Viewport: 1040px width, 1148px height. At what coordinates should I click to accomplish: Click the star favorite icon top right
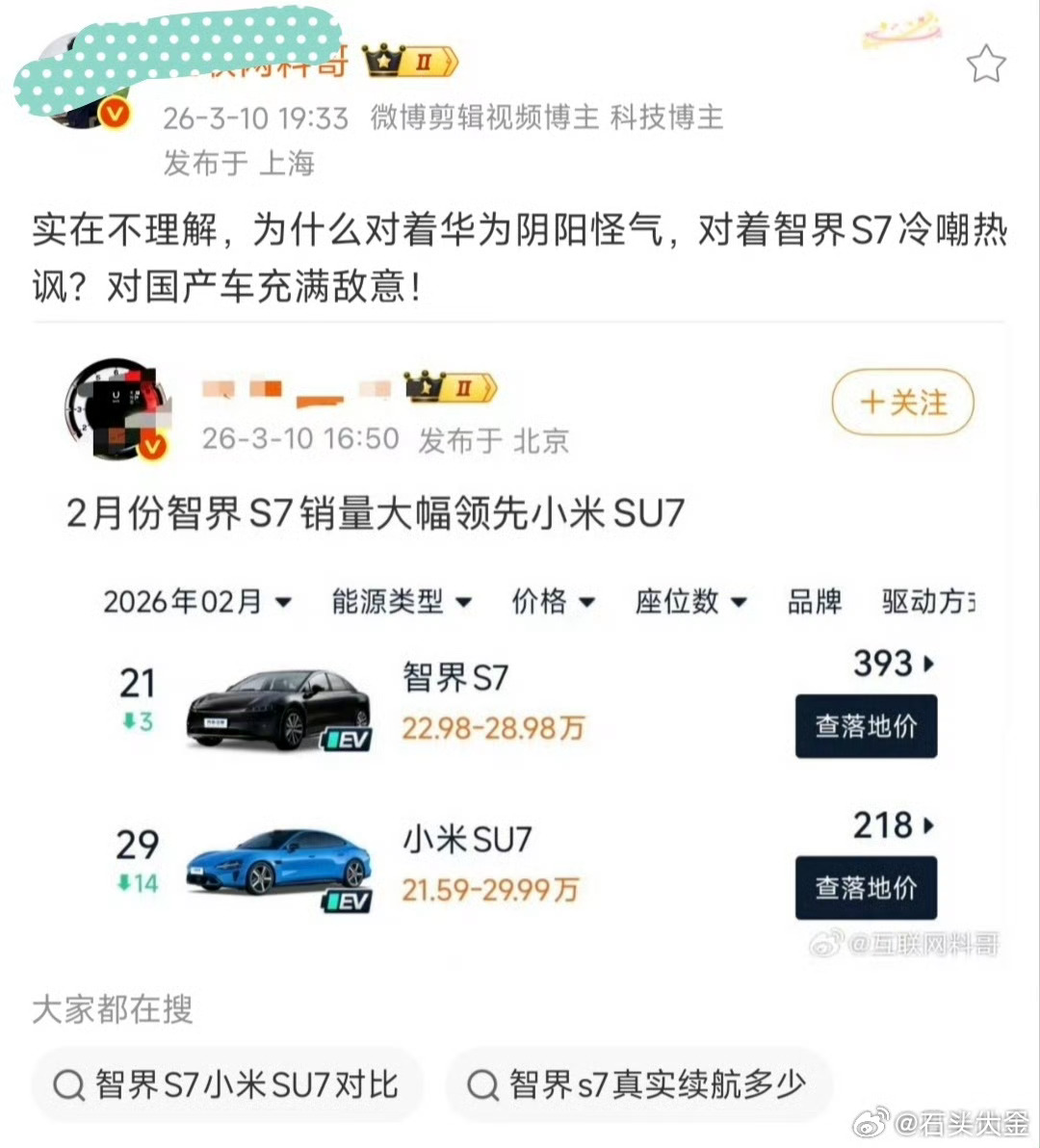pos(988,64)
